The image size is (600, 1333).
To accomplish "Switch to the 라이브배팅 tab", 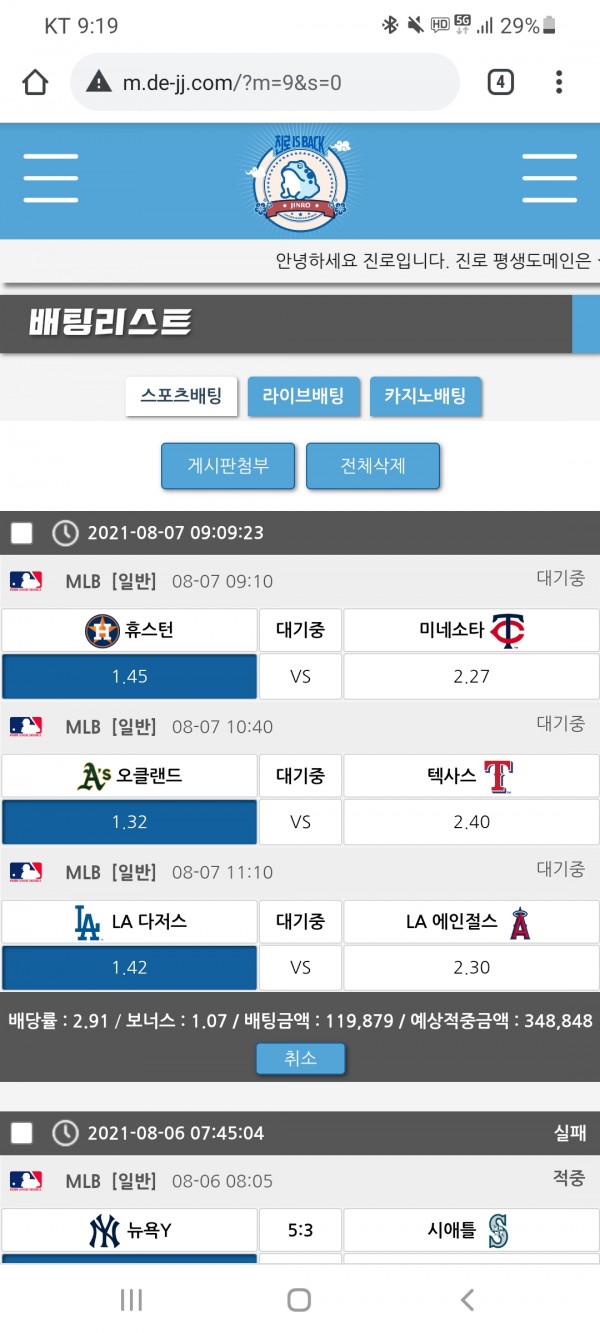I will pos(303,396).
